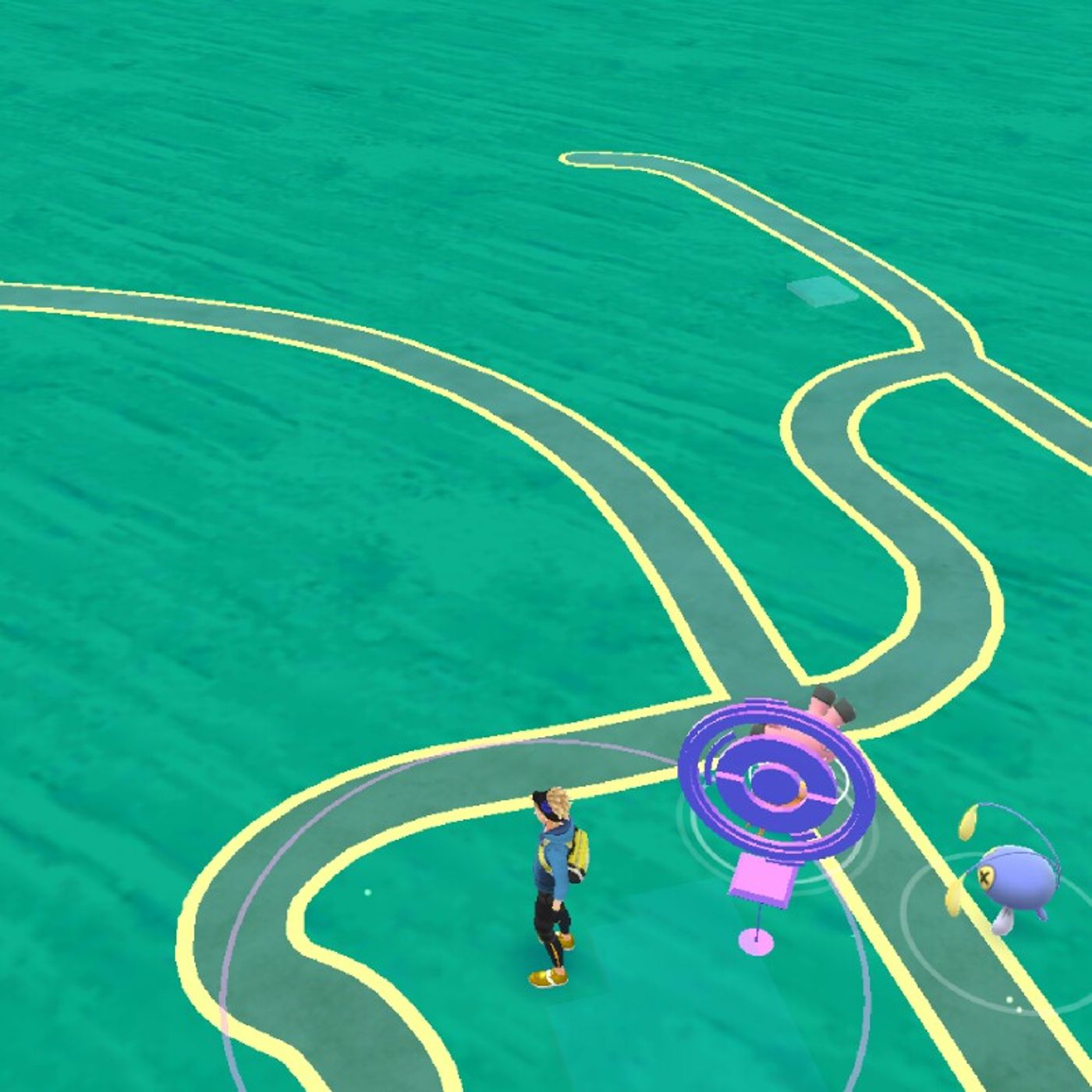Screen dimensions: 1092x1092
Task: Tap the trainer avatar on the map
Action: (555, 881)
